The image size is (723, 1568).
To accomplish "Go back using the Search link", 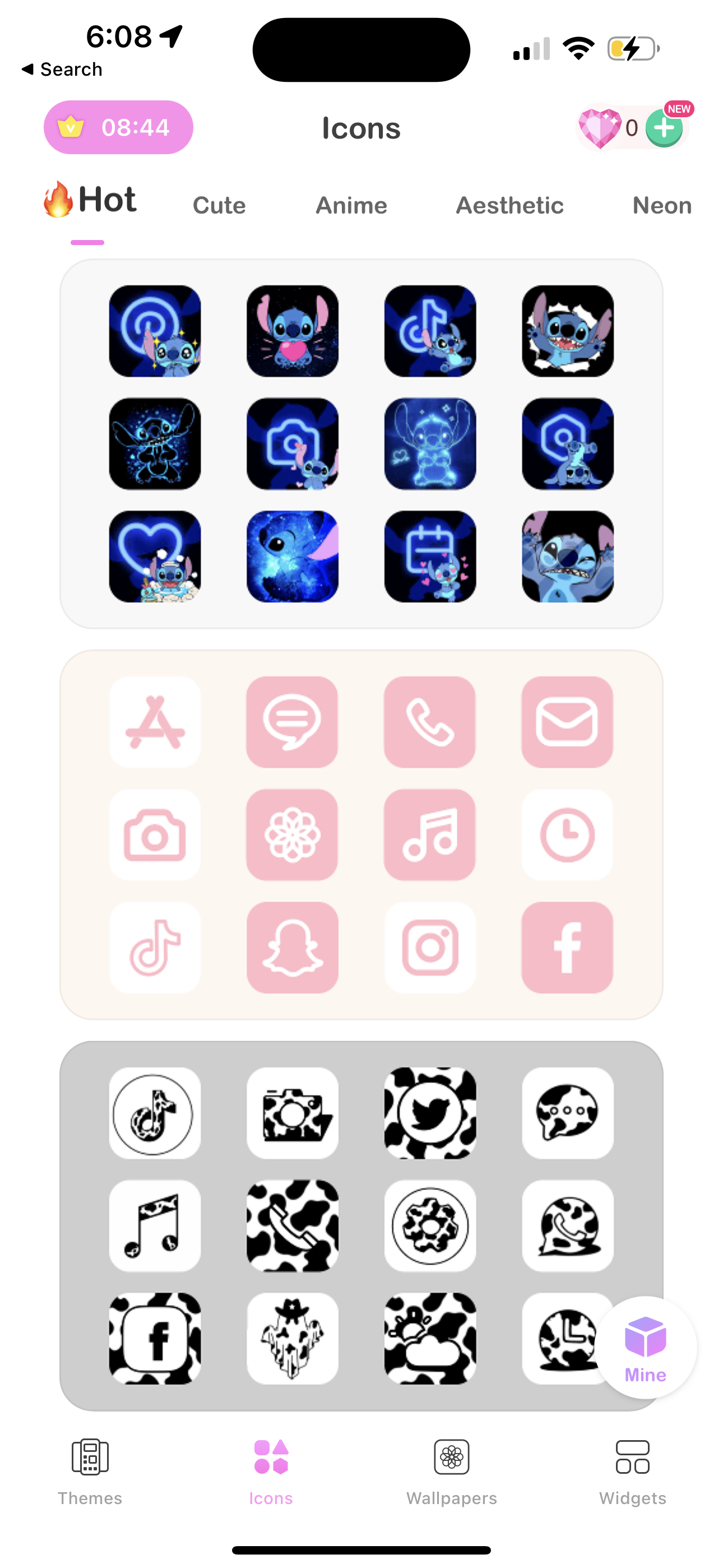I will (x=63, y=69).
